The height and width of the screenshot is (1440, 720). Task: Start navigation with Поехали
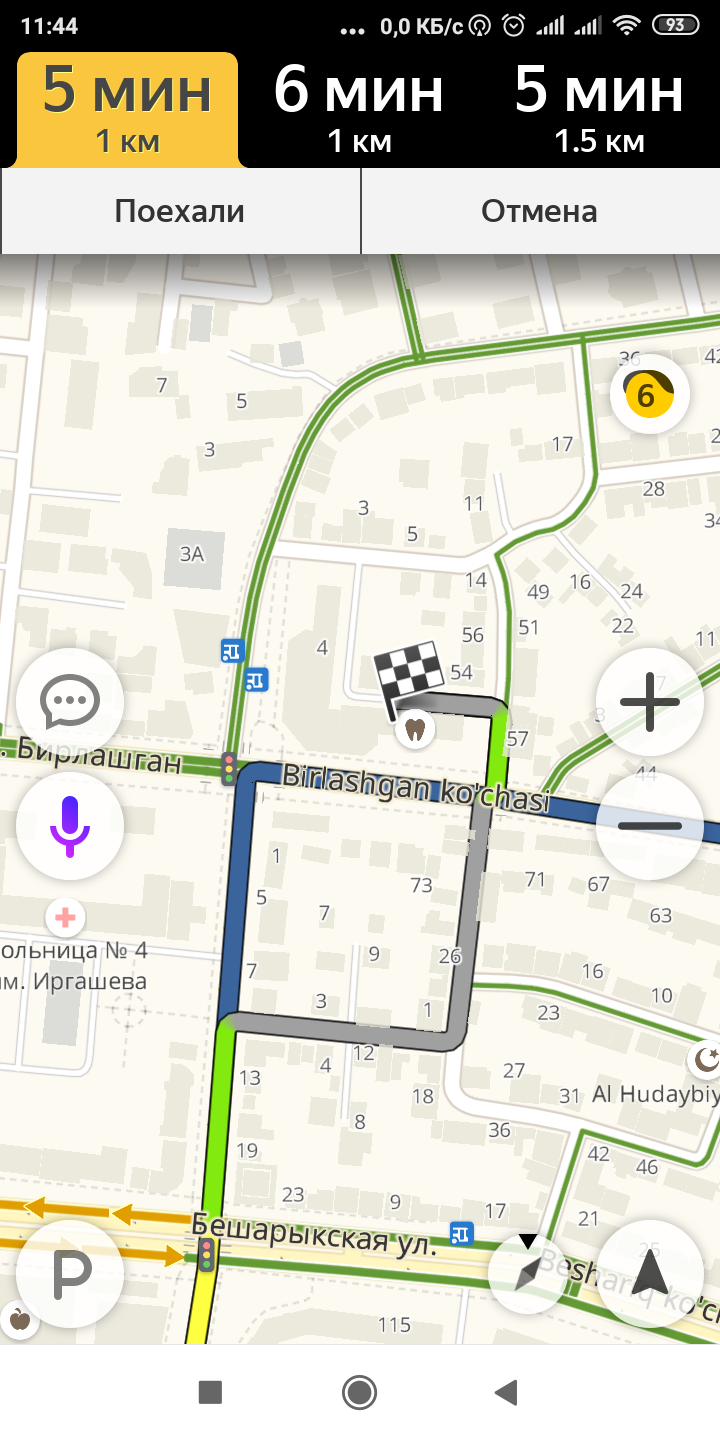[x=180, y=211]
